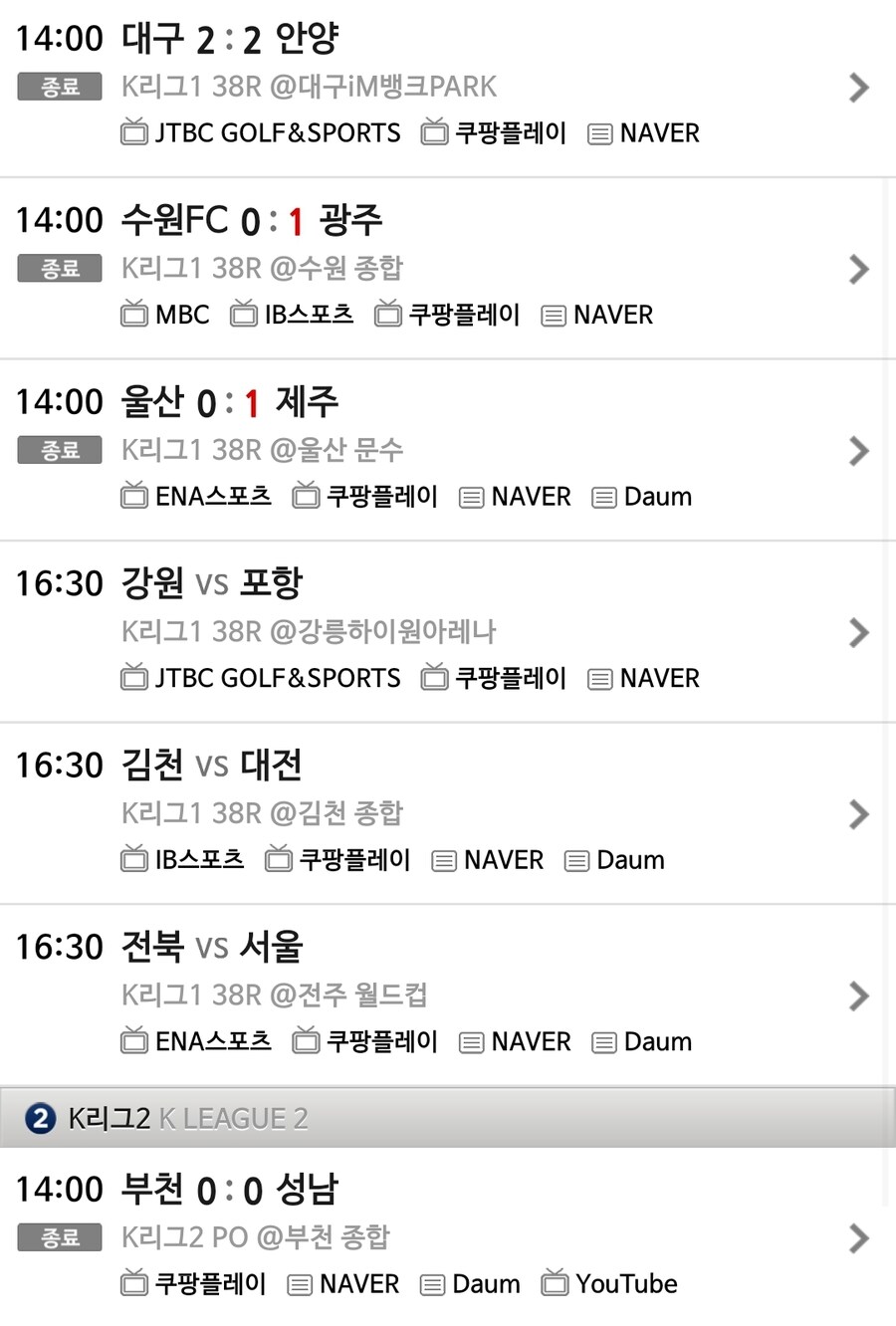Open the 울산 vs 제주 match details
The width and height of the screenshot is (896, 1326).
pyautogui.click(x=858, y=451)
